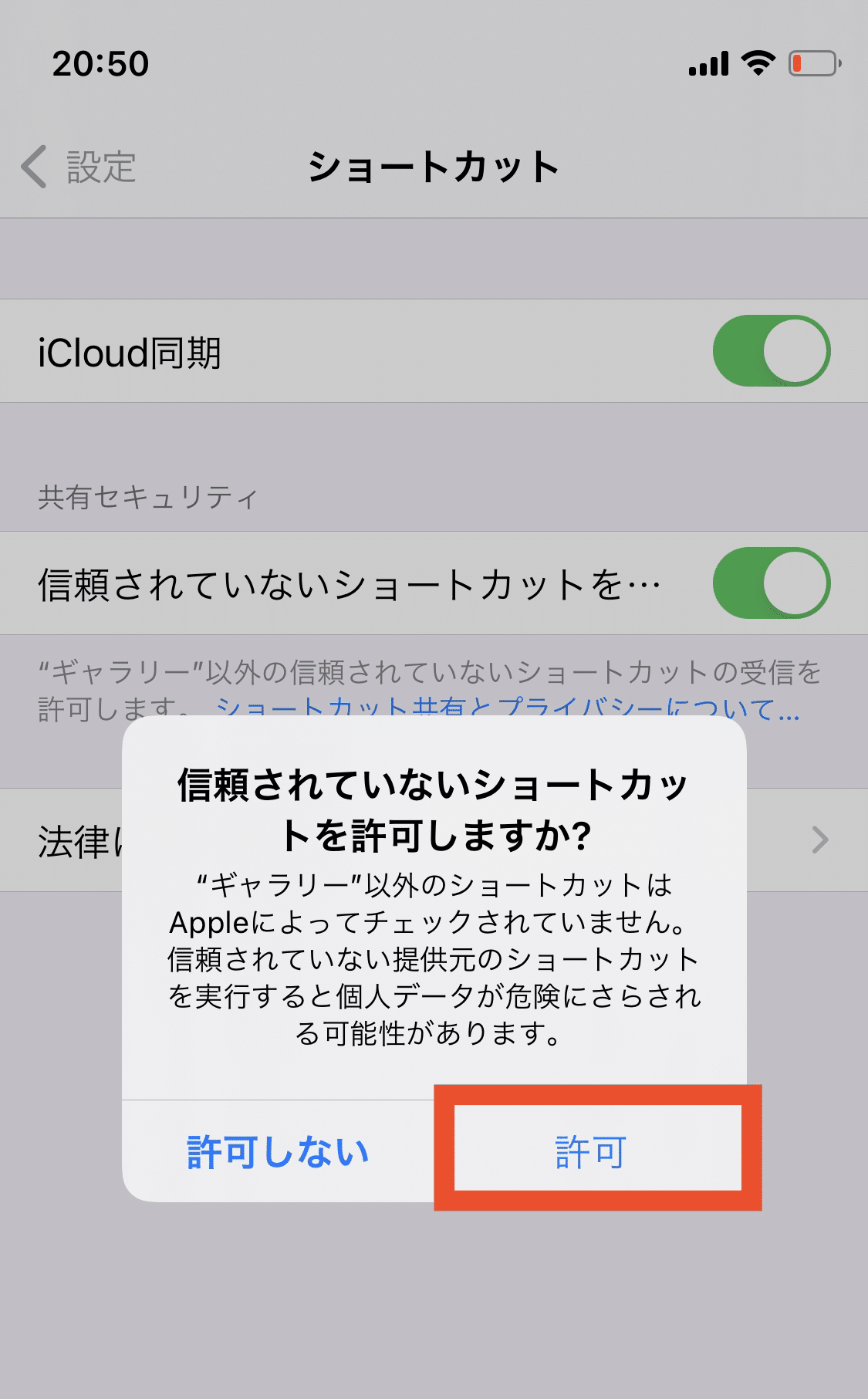Tap 許可 to allow untrusted shortcuts

(x=591, y=1152)
